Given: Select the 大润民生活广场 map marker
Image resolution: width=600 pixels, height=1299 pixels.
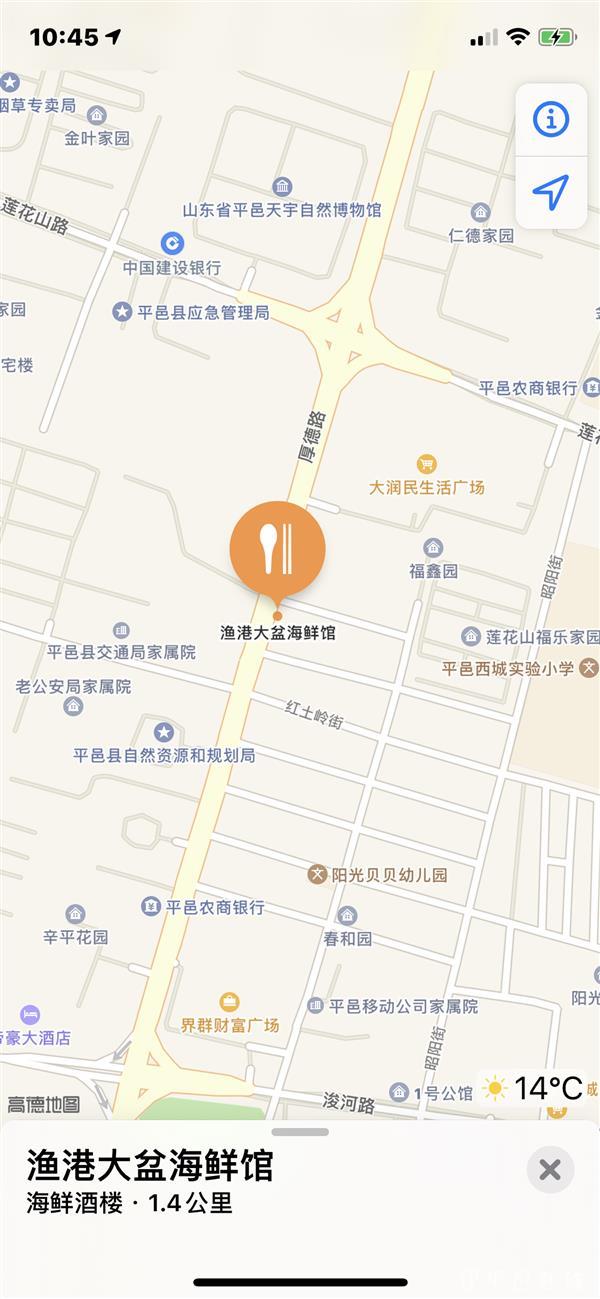Looking at the screenshot, I should (427, 465).
